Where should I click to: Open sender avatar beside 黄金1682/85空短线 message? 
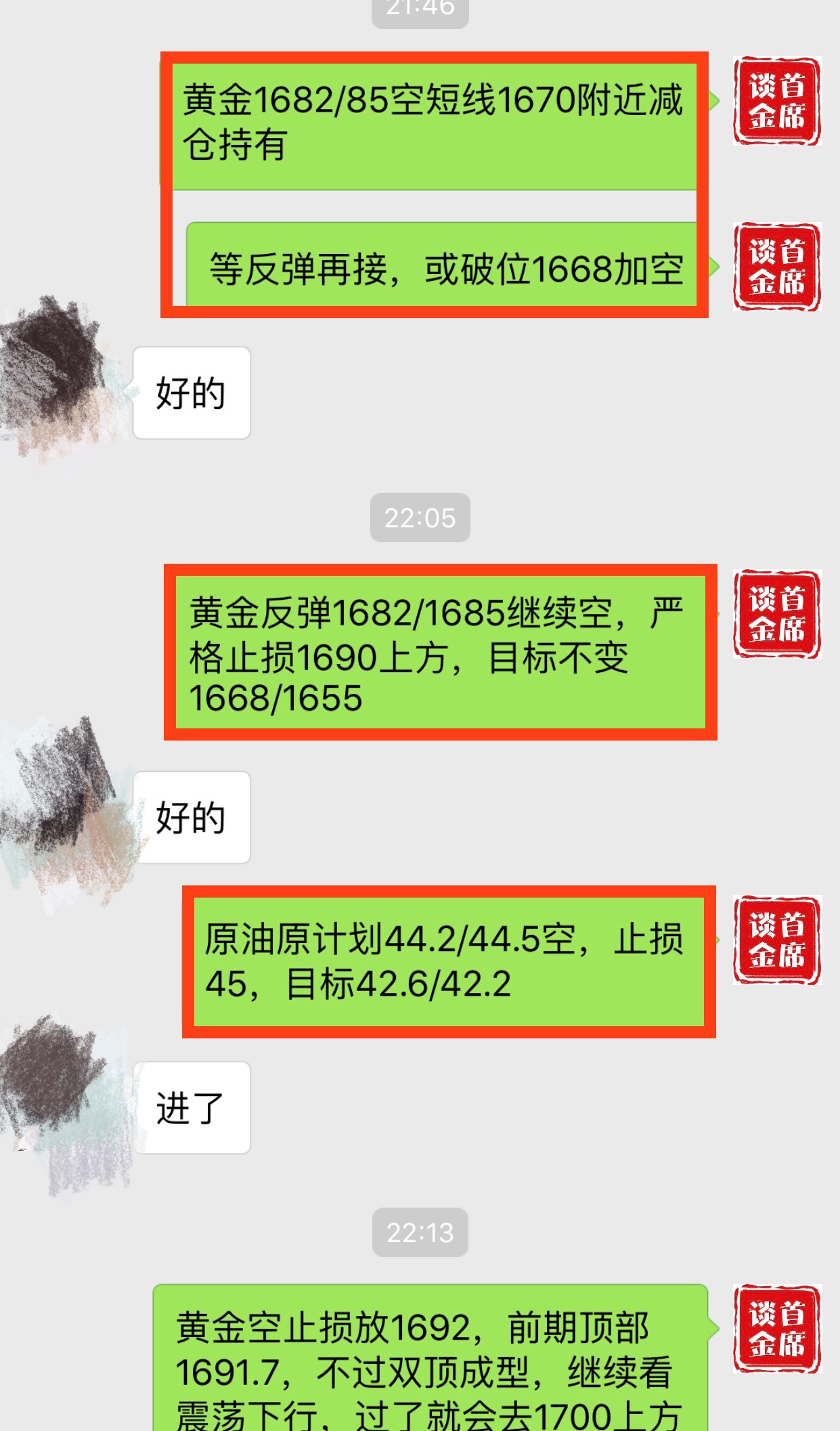(x=777, y=101)
